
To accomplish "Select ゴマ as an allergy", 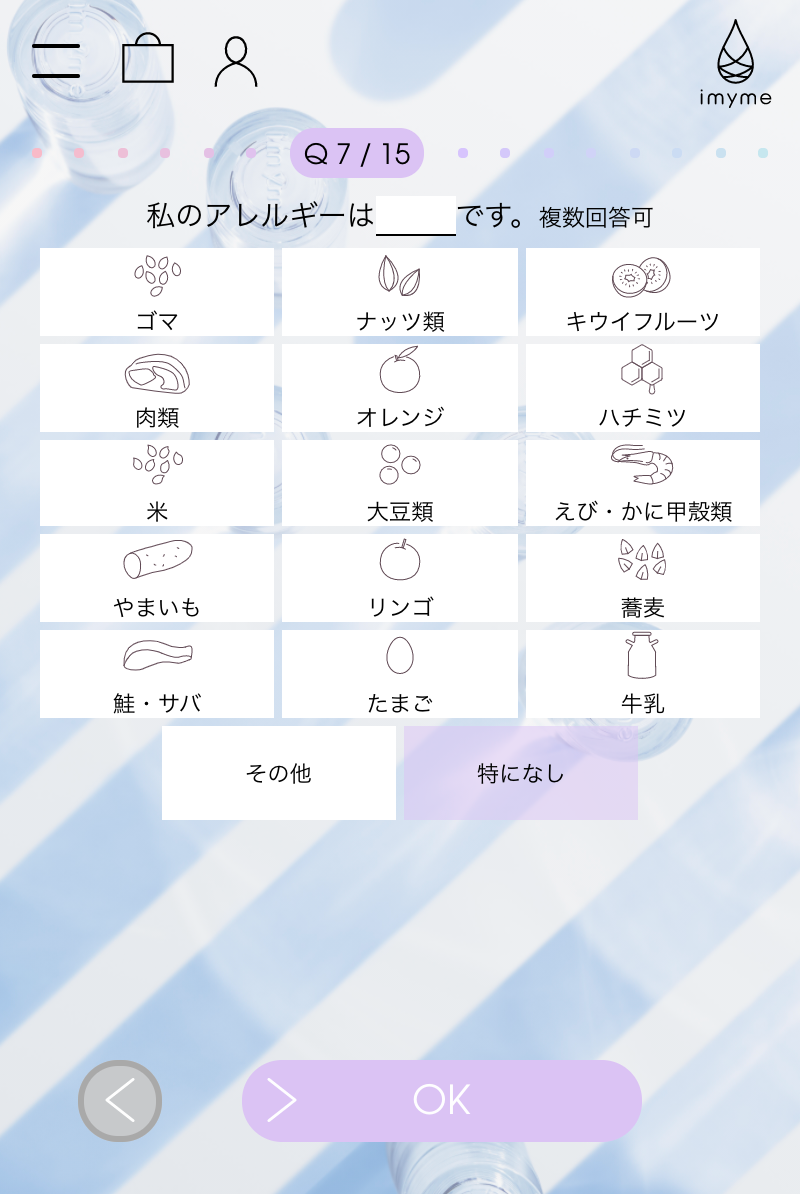I will (157, 292).
